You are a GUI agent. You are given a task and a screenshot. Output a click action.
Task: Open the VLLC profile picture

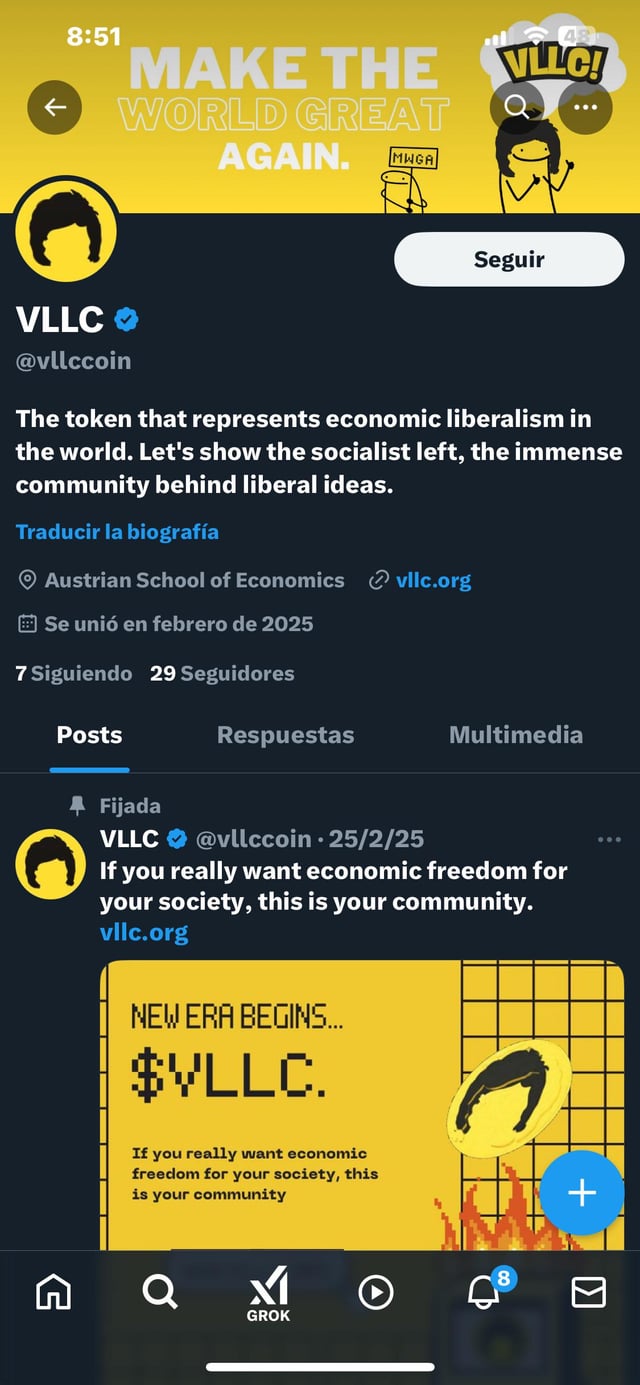[x=66, y=231]
